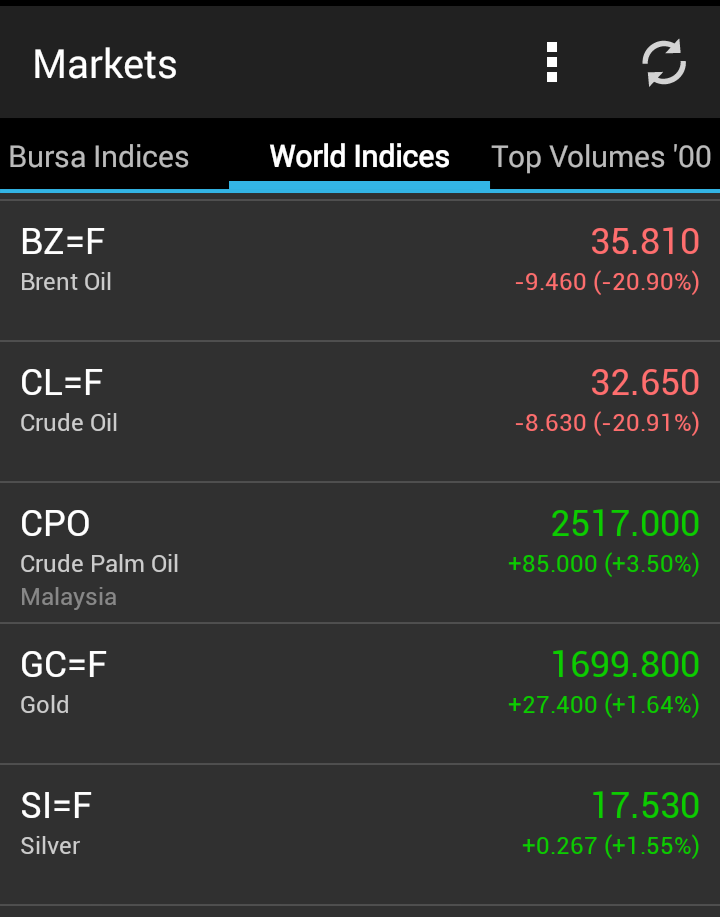Open the Brent Oil row
This screenshot has height=917, width=720.
[x=360, y=270]
